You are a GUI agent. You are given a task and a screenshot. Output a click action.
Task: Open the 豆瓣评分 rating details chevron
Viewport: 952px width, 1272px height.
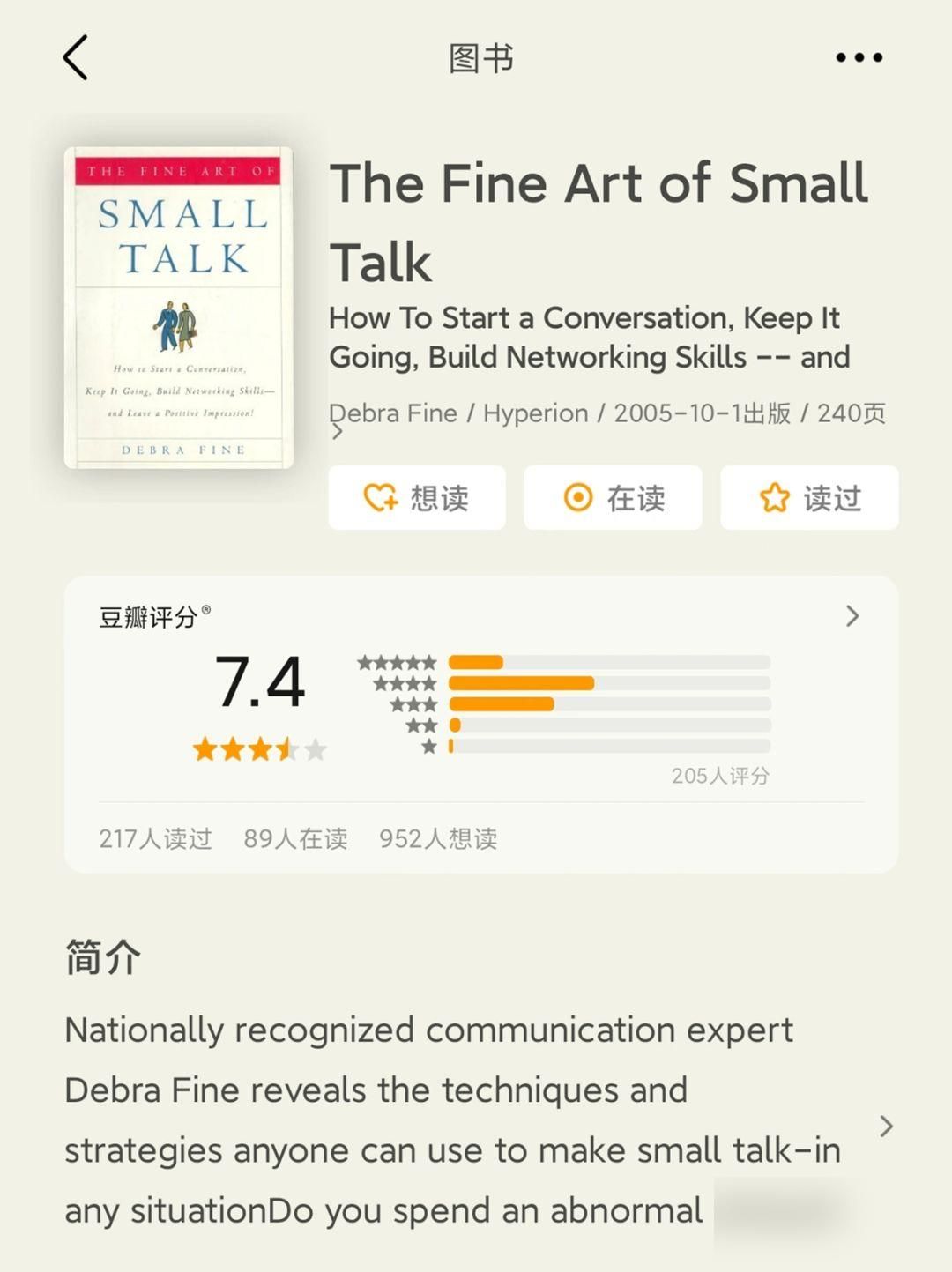[x=852, y=616]
